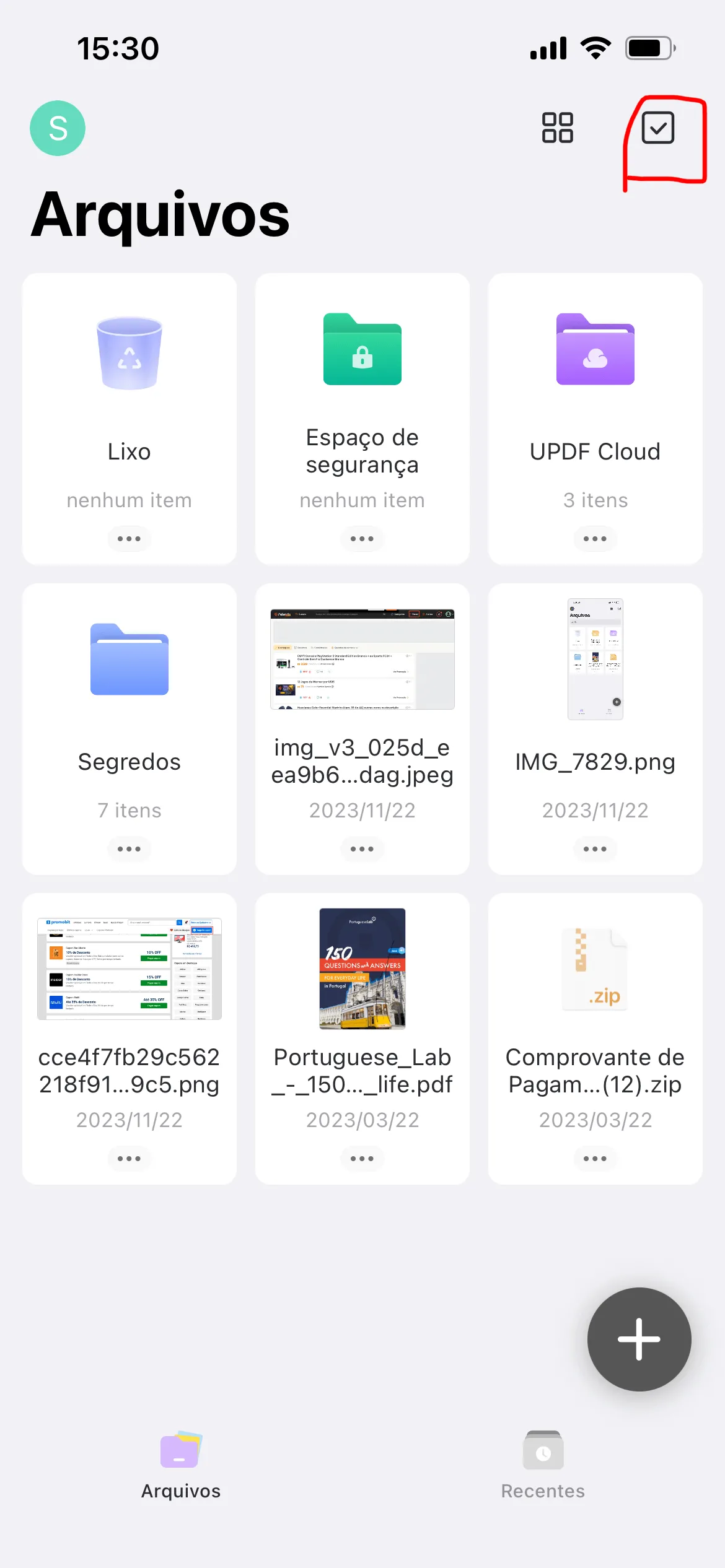Open options menu for Lixo

(129, 538)
